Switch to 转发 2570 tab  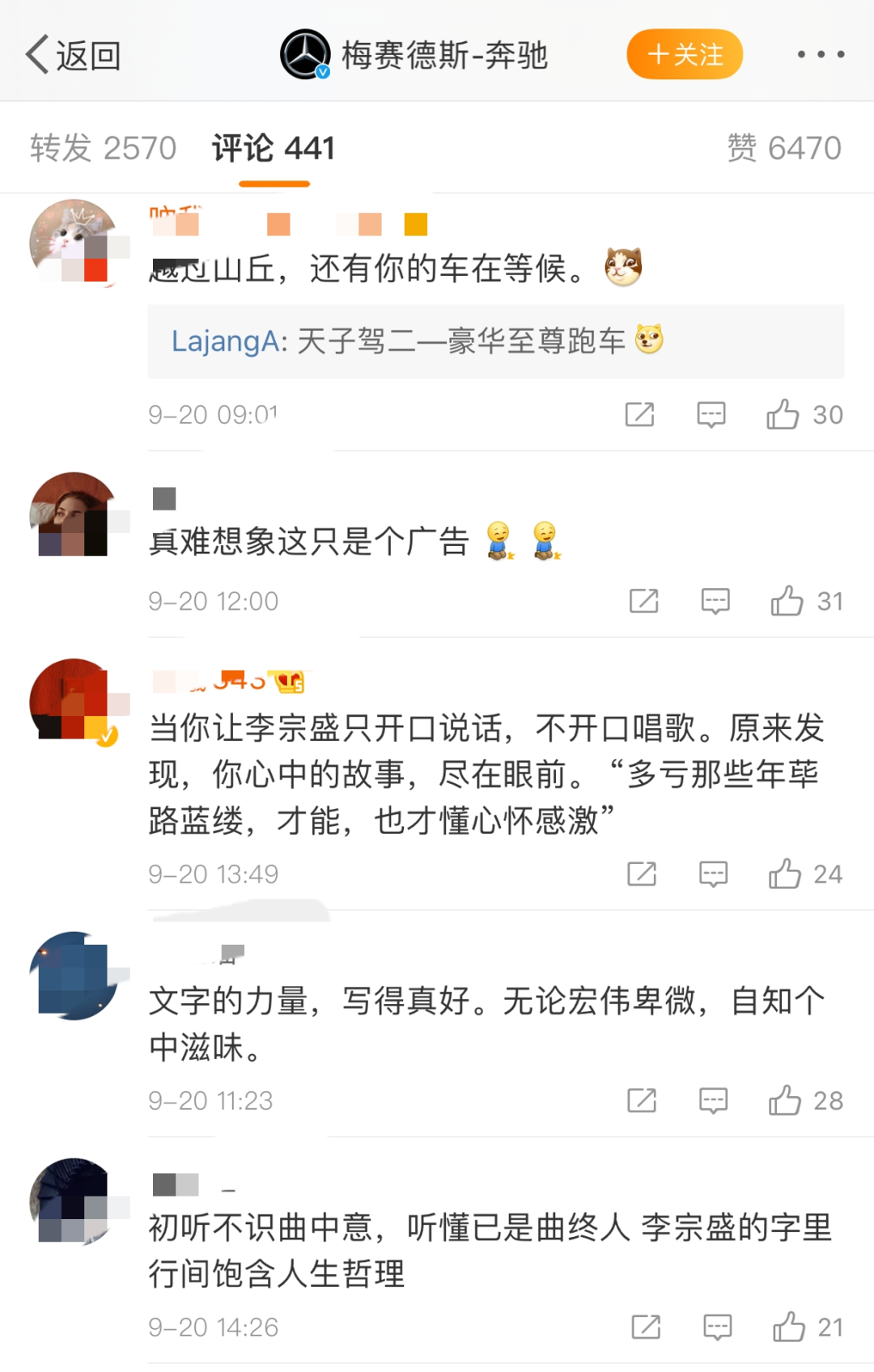[103, 148]
